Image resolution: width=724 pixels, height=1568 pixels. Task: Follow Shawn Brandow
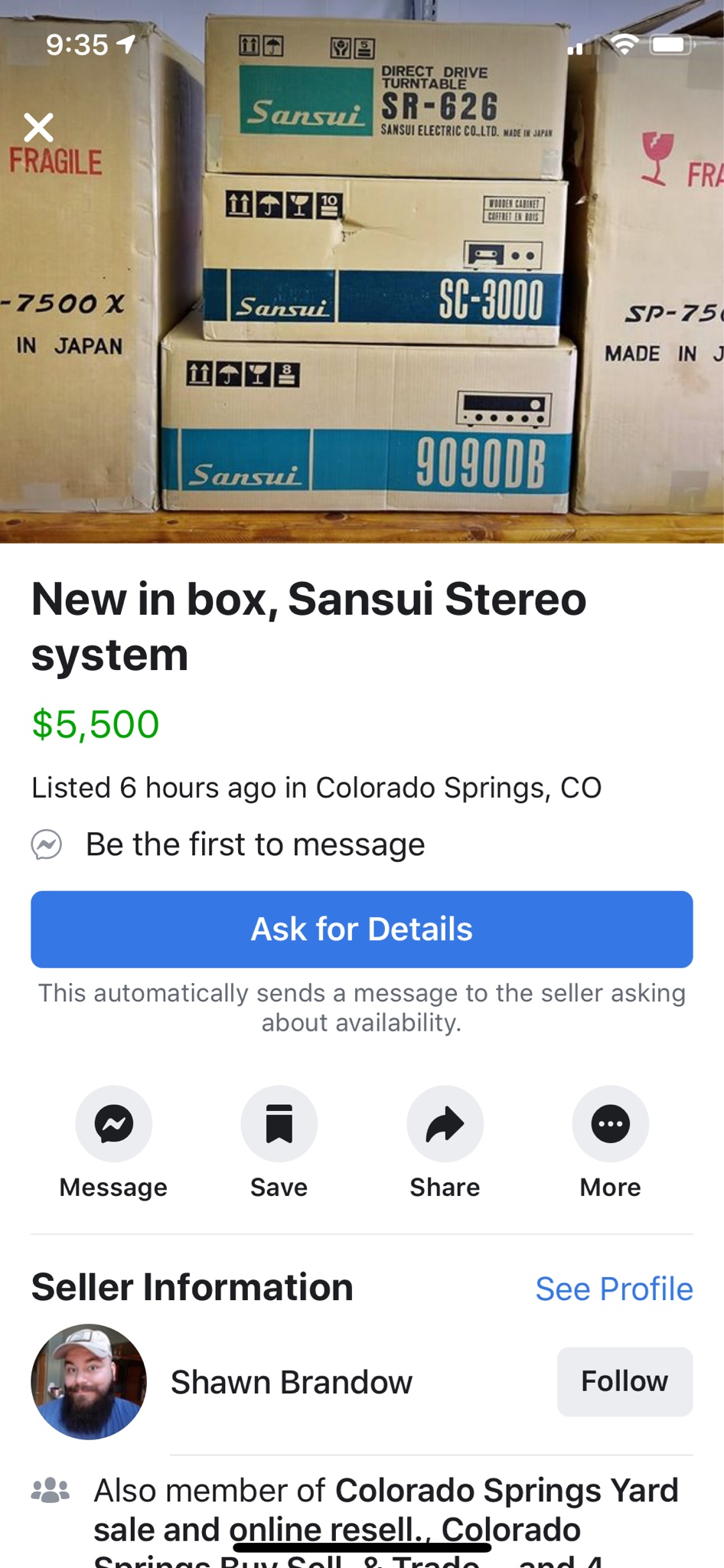[x=625, y=1381]
